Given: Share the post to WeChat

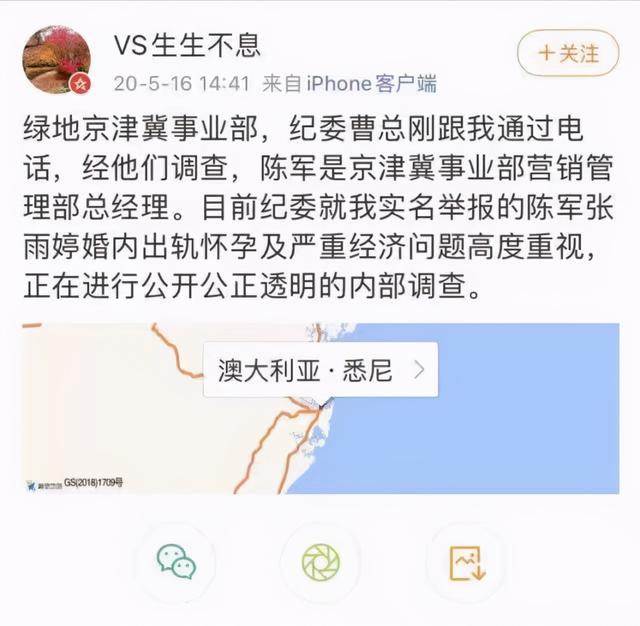Looking at the screenshot, I should (x=176, y=562).
